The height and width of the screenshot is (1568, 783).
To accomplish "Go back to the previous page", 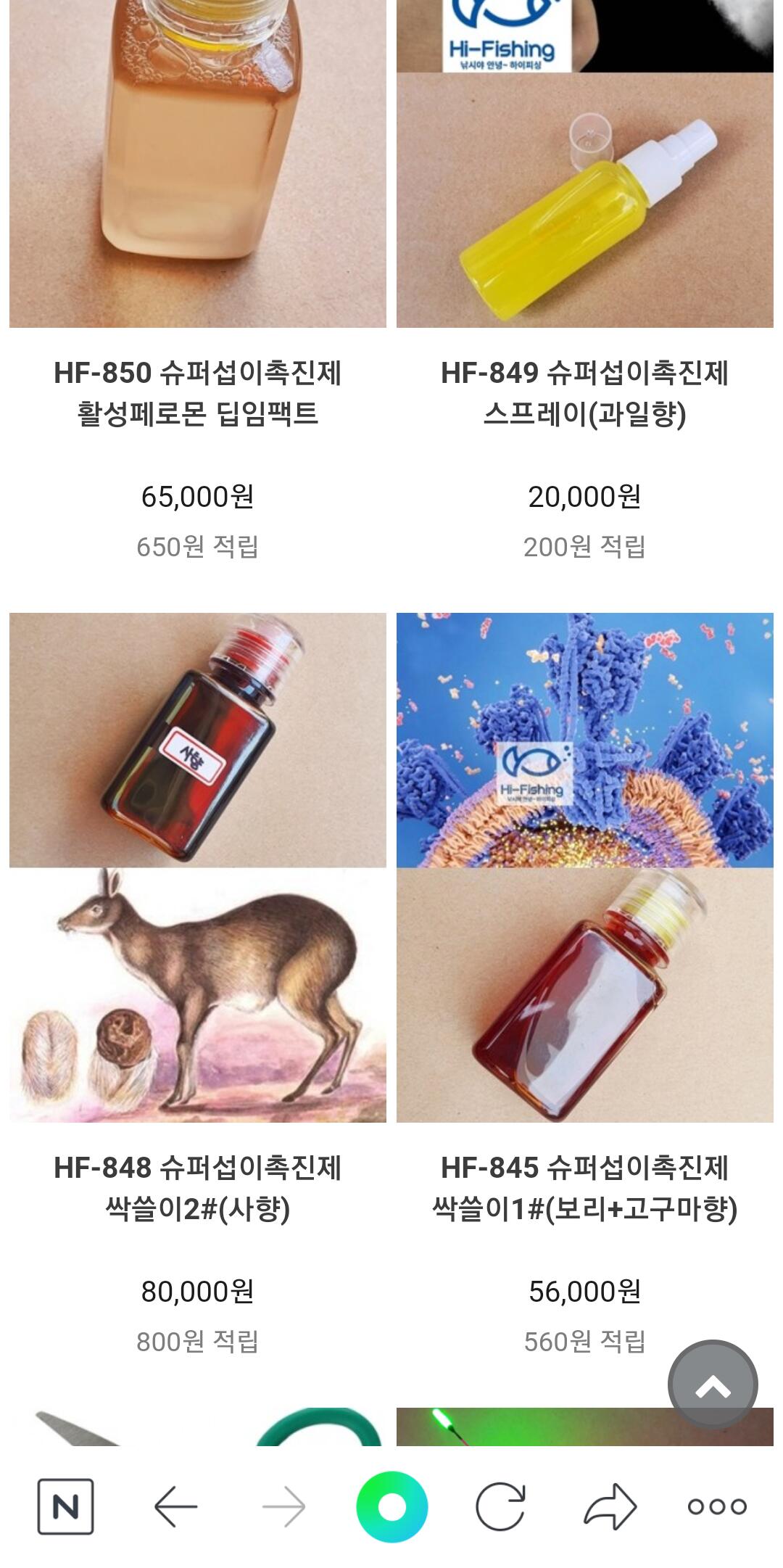I will click(176, 1506).
